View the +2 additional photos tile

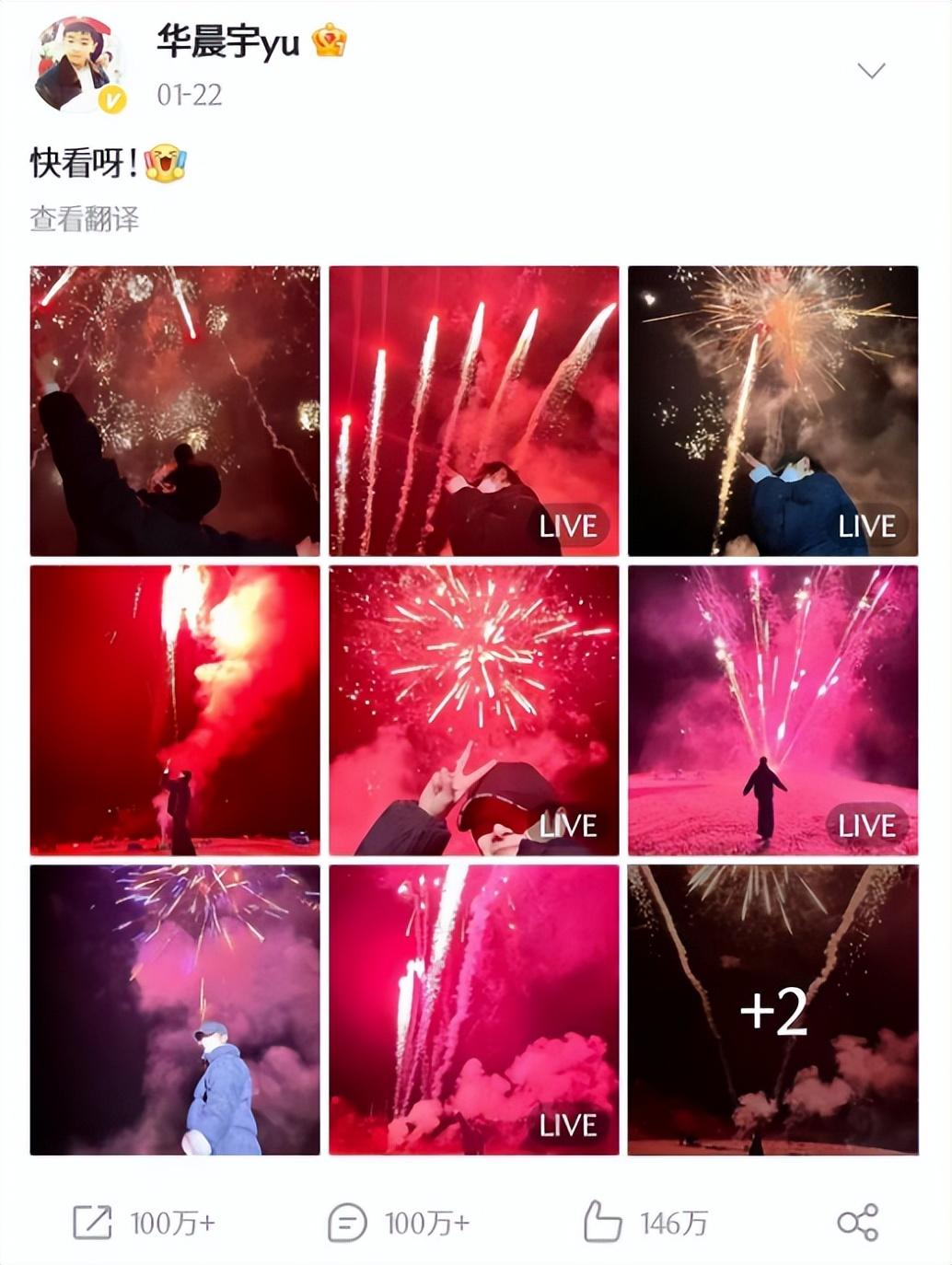coord(772,1009)
